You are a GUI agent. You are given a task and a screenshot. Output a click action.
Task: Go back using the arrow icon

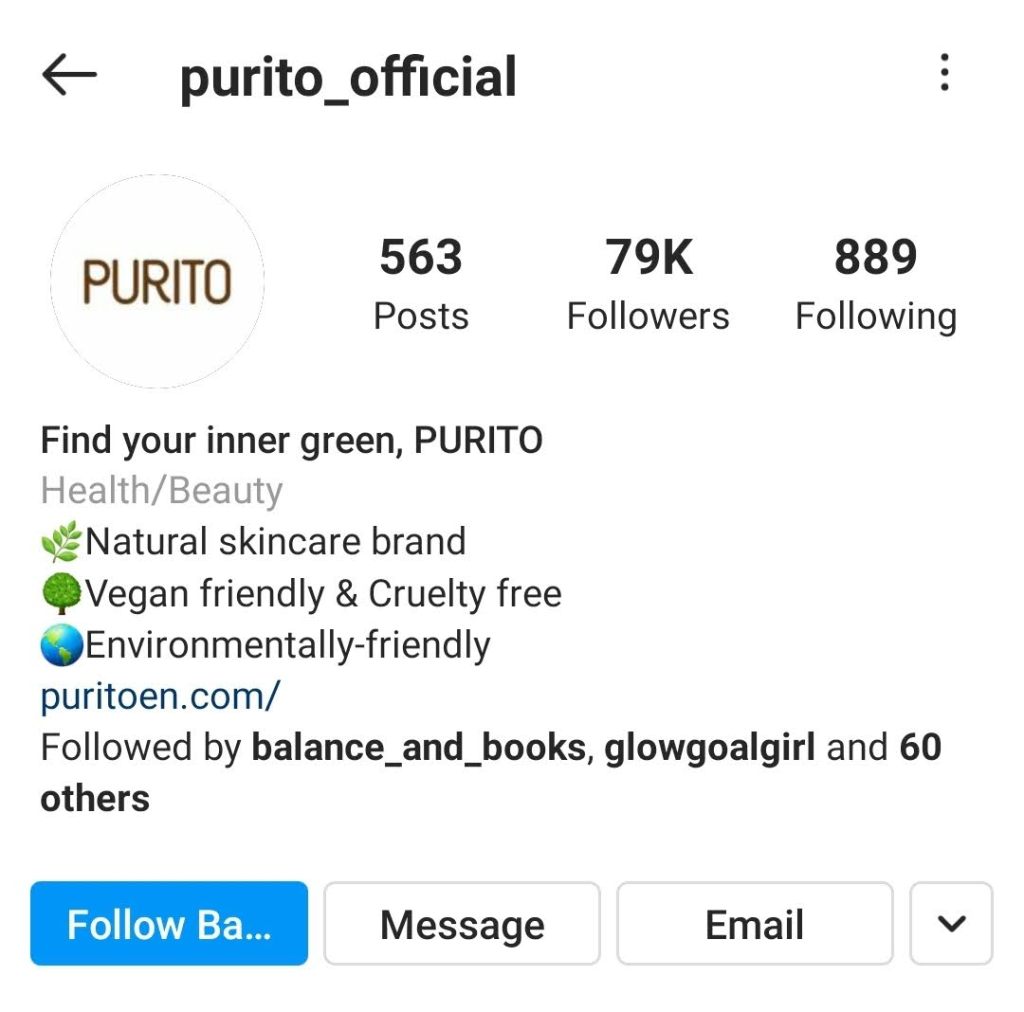(x=69, y=76)
